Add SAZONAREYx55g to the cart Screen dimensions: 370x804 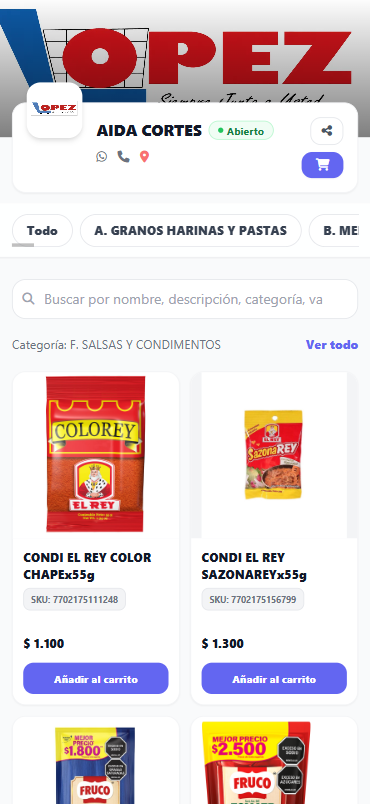[274, 678]
